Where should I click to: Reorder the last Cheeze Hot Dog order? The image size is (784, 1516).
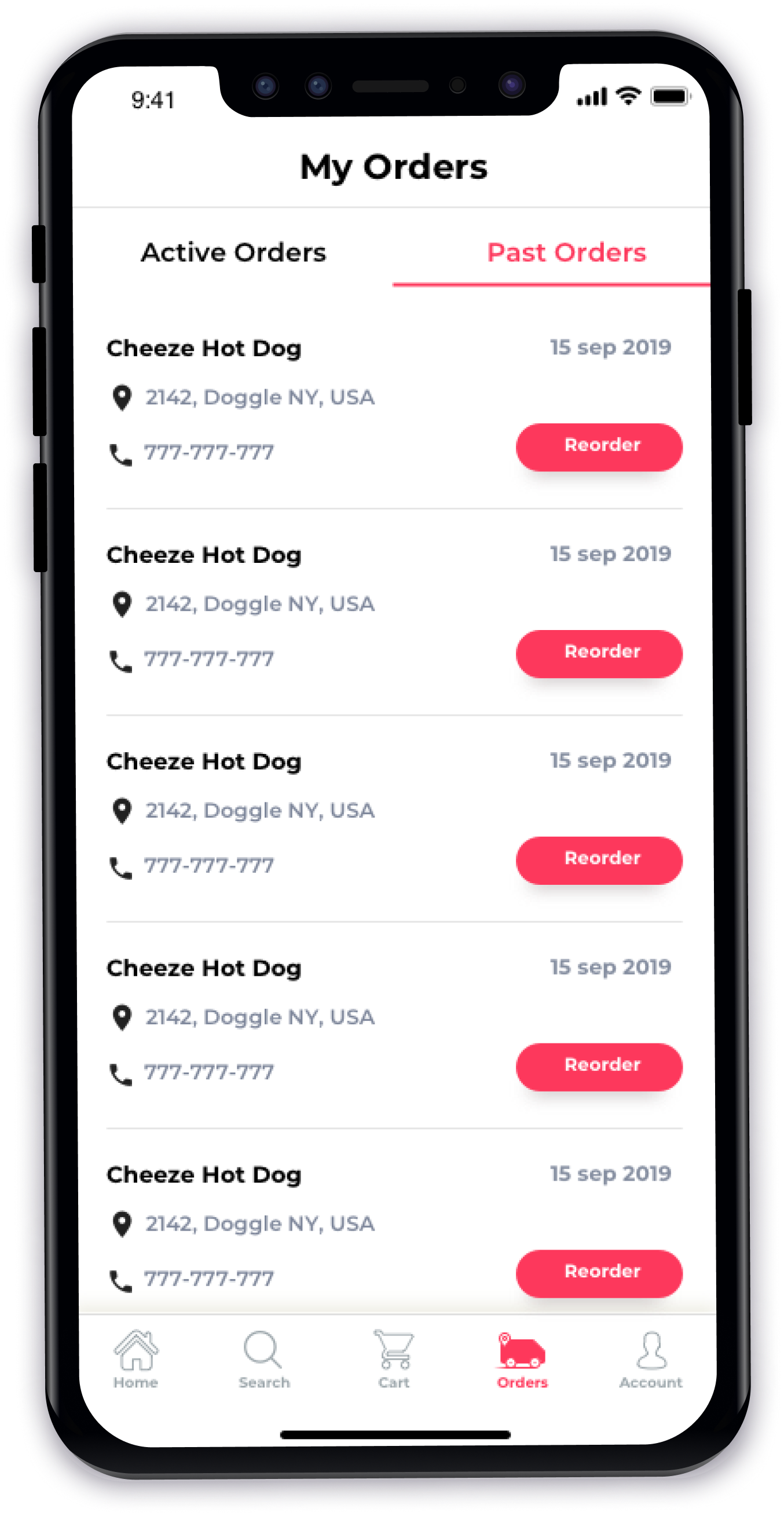point(599,1273)
